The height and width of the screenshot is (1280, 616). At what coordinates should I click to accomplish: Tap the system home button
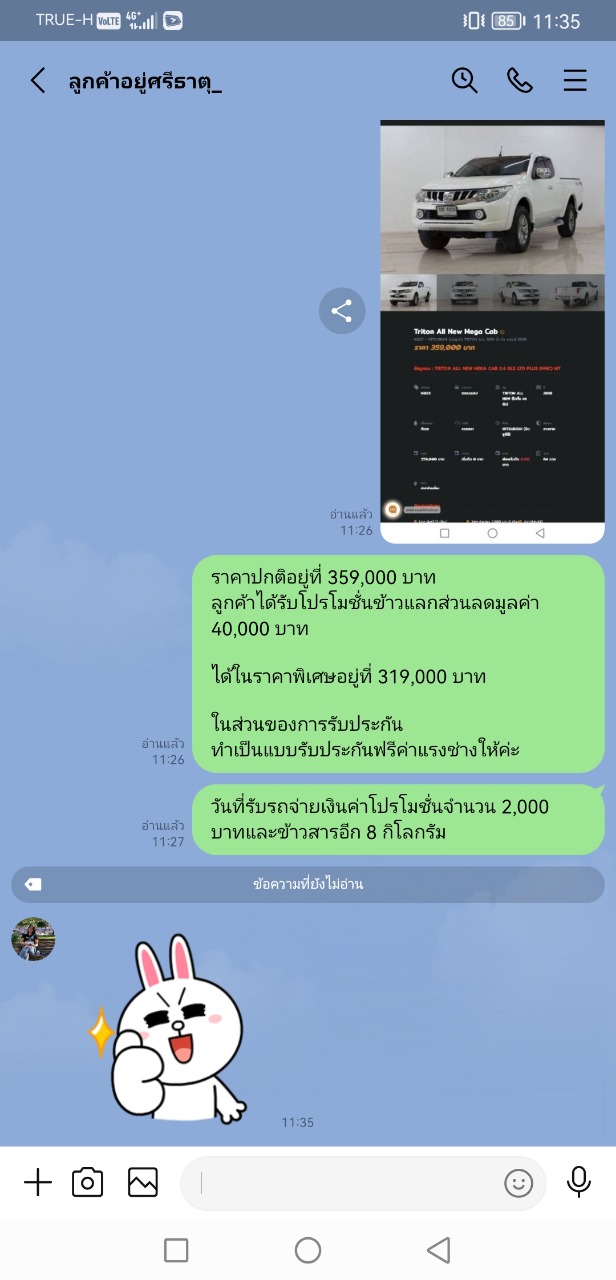308,1250
